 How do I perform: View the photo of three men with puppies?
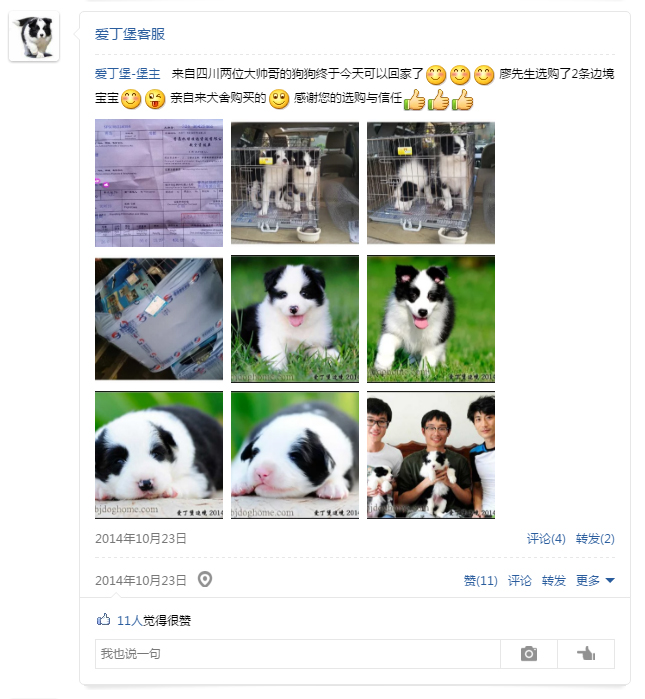pos(431,454)
